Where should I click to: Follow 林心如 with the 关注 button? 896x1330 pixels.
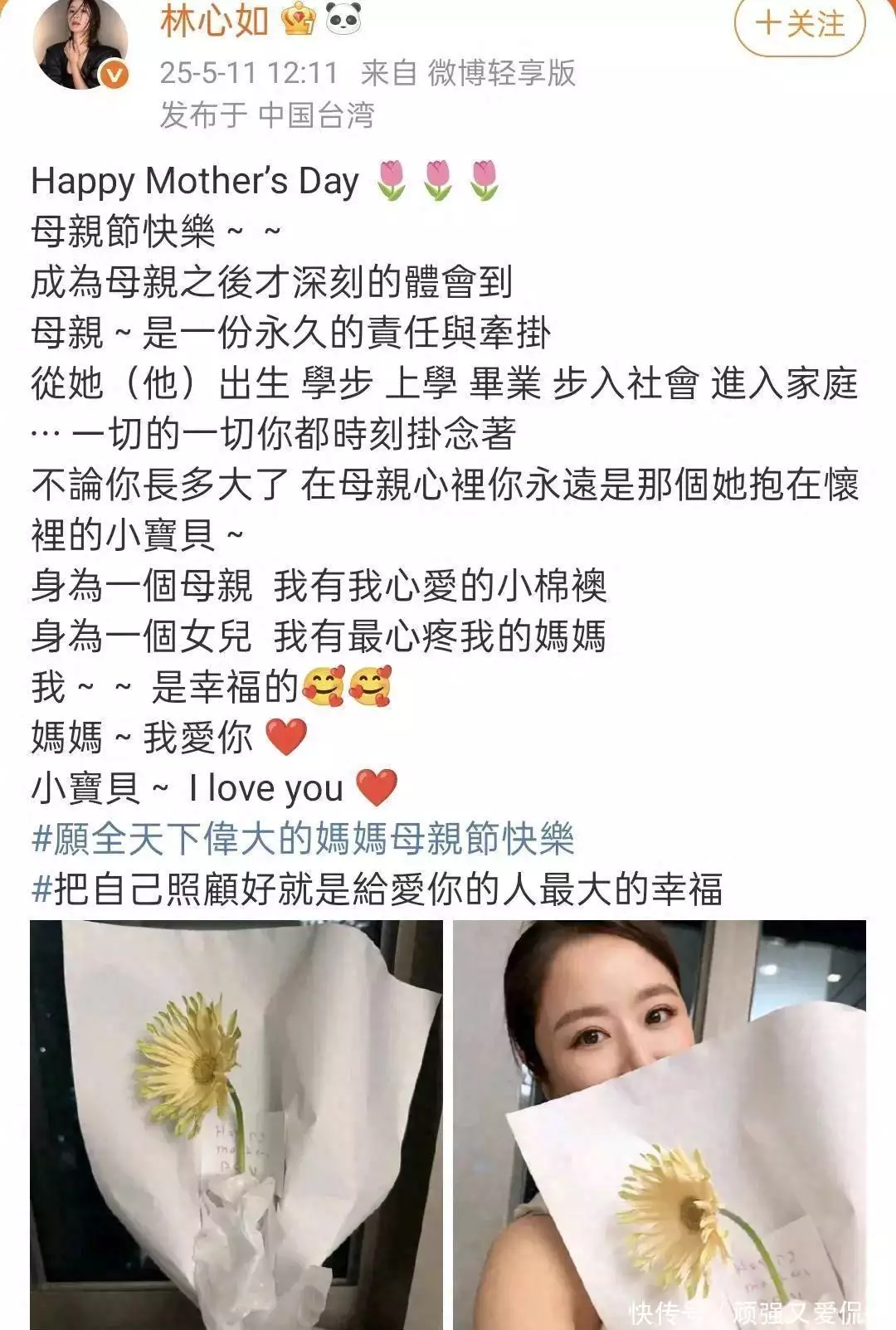(799, 23)
